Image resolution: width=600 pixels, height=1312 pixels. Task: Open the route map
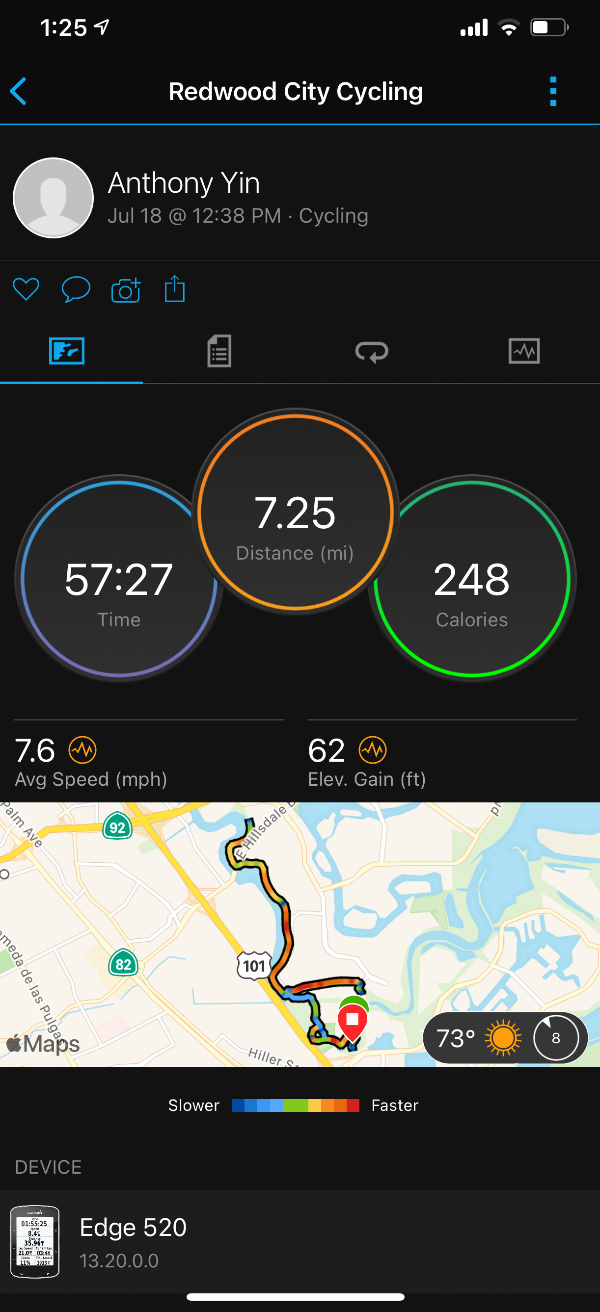coord(300,934)
